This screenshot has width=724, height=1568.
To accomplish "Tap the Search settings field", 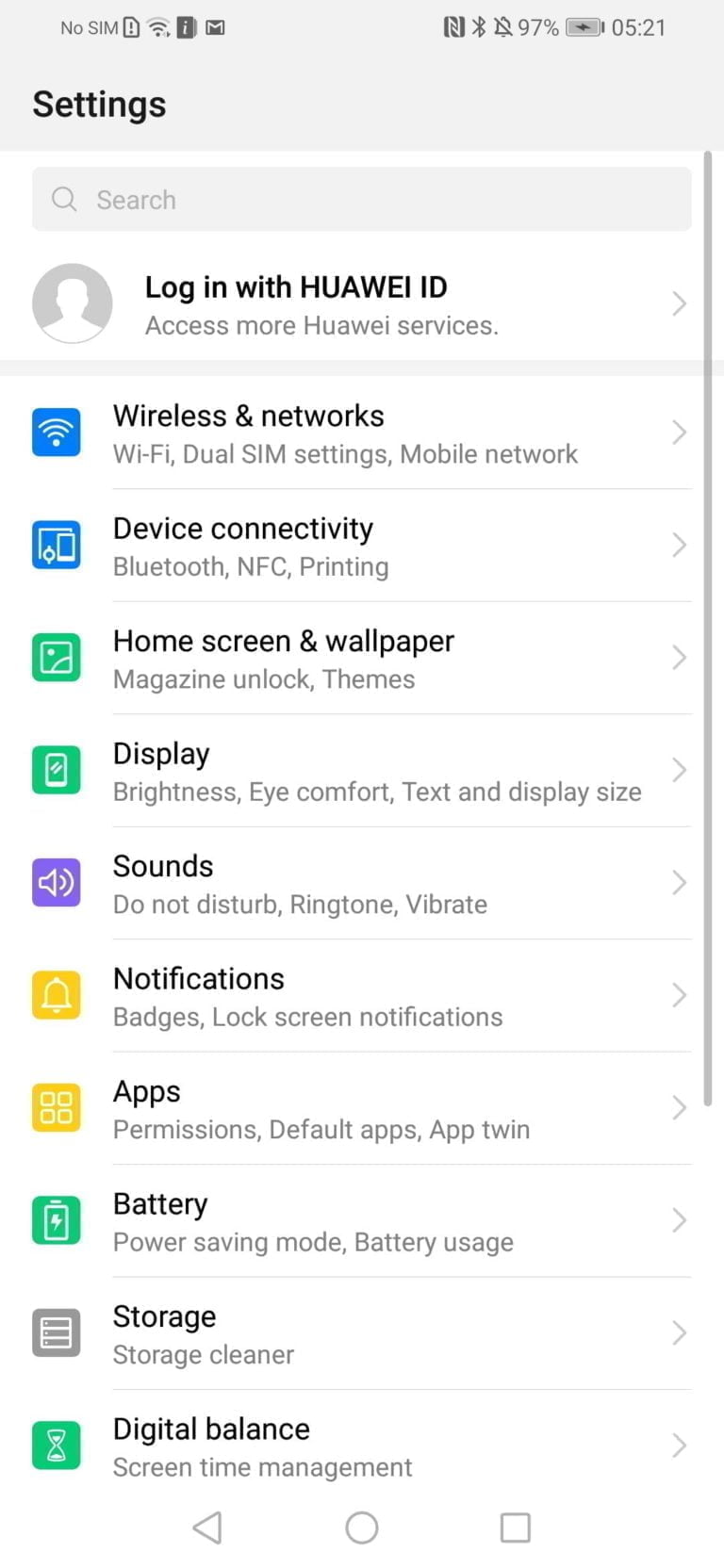I will [361, 200].
